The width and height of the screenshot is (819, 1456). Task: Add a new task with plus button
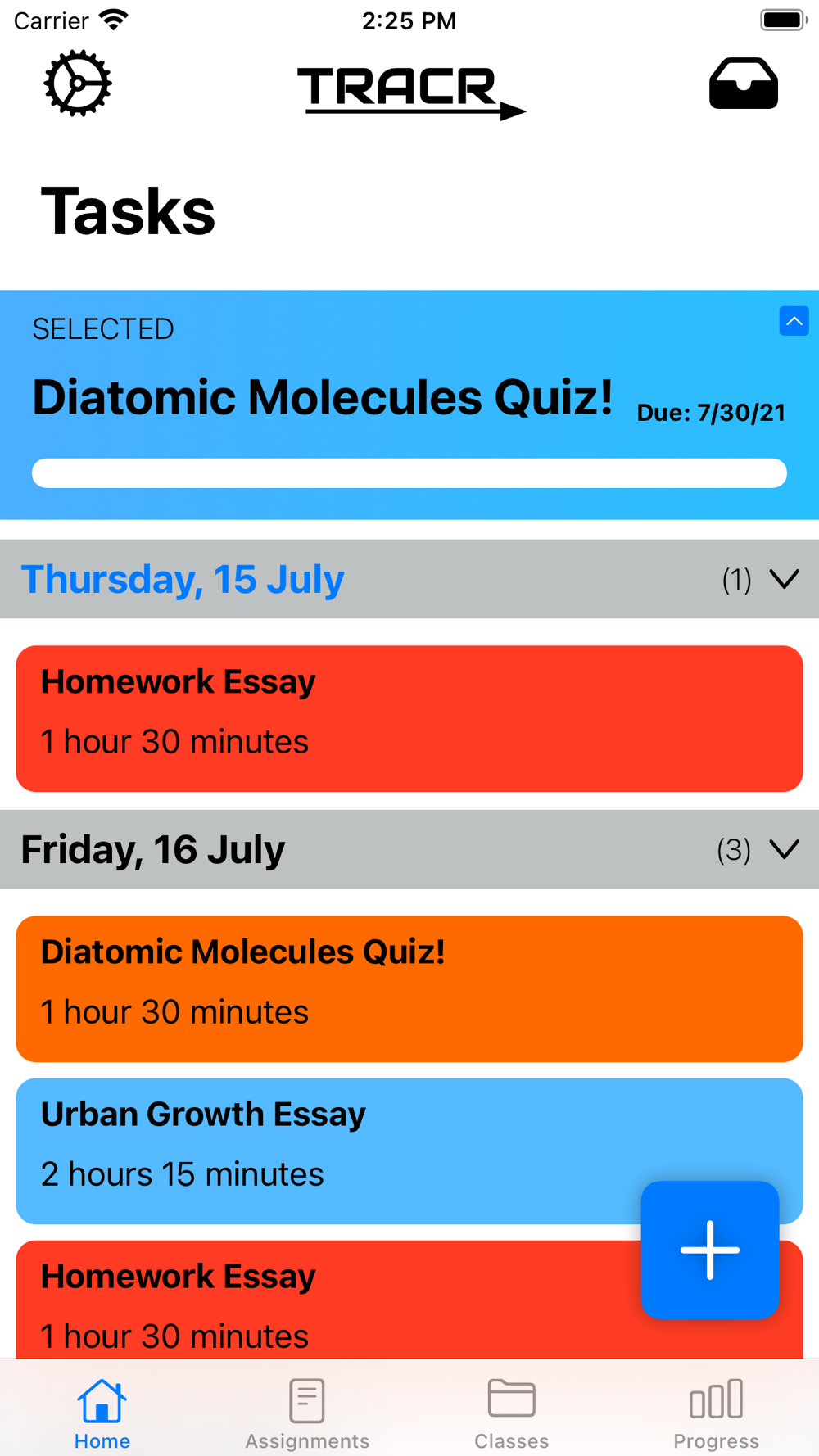point(710,1250)
